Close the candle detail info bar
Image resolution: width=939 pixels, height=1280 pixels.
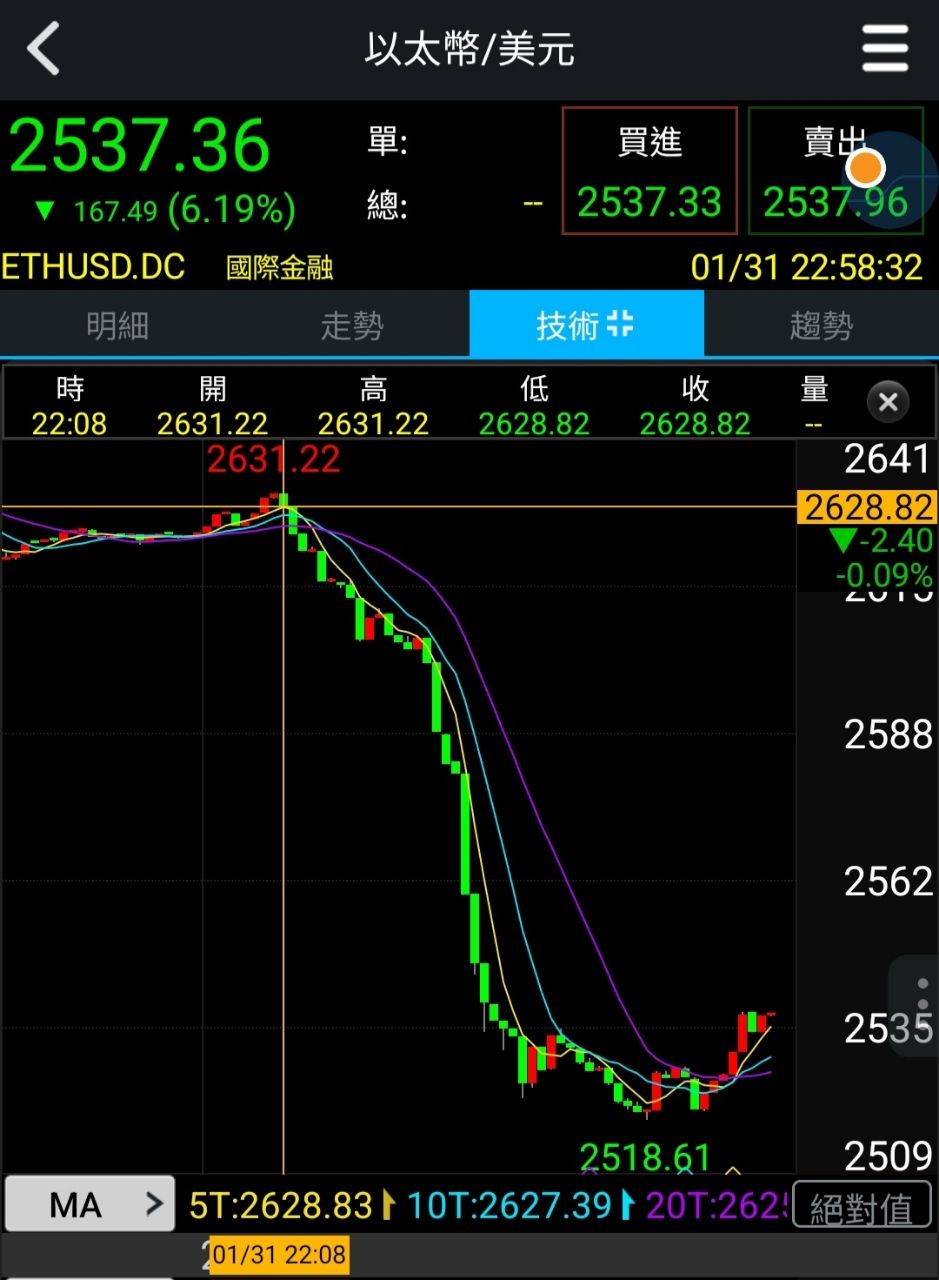[887, 403]
